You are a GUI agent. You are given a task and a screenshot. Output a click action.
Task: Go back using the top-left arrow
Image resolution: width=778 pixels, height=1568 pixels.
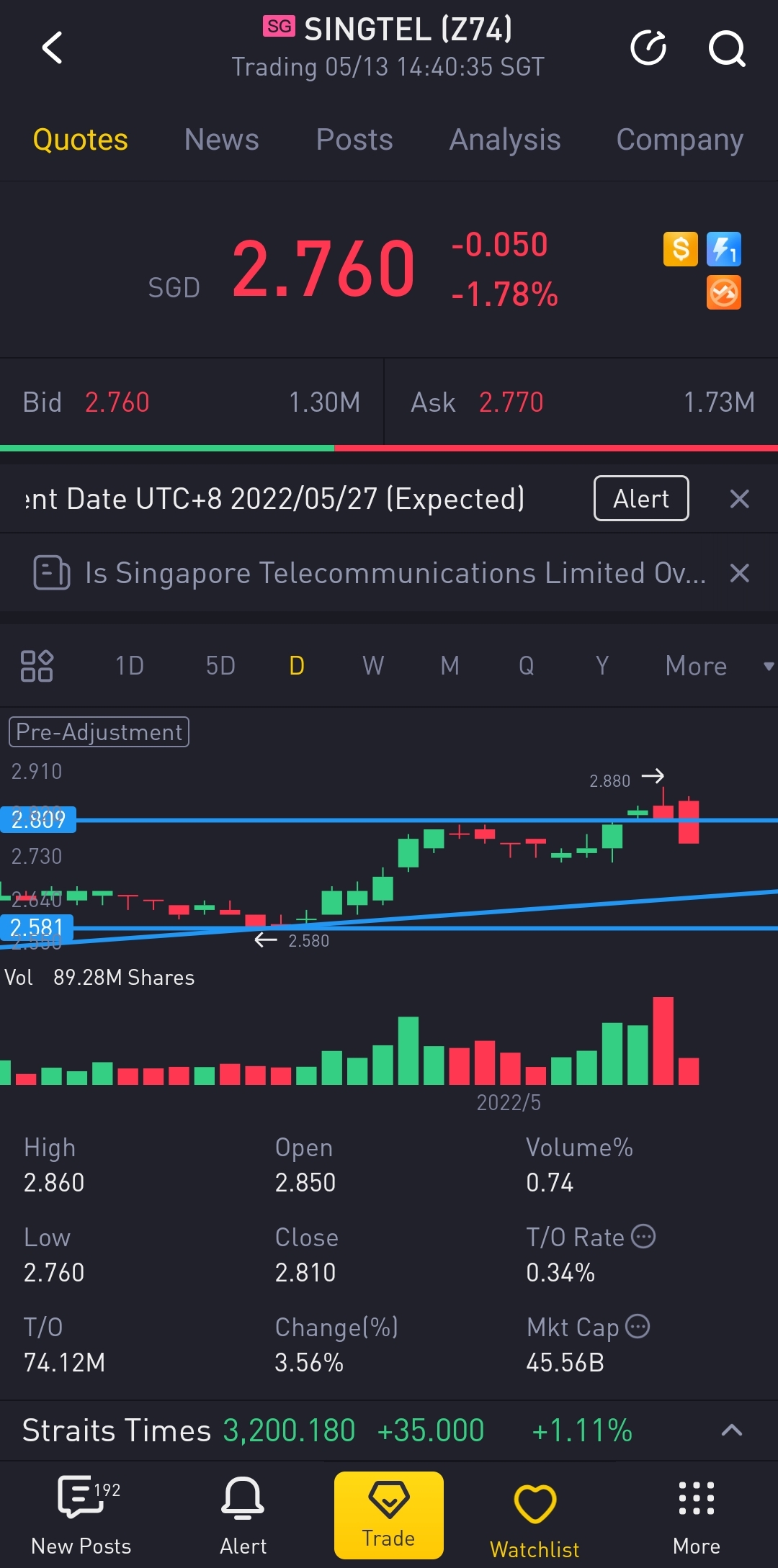pos(53,48)
